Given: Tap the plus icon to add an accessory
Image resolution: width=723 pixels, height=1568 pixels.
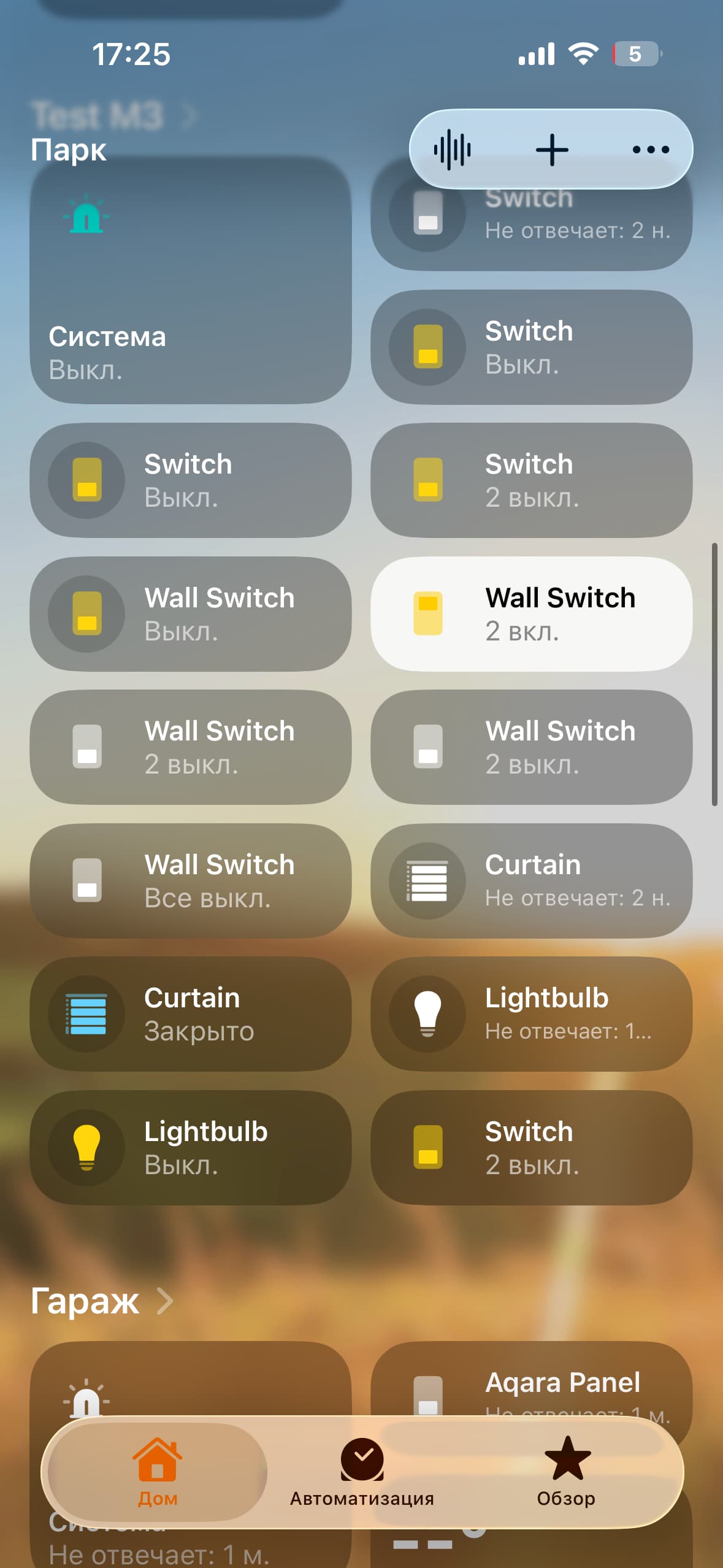Looking at the screenshot, I should pos(552,149).
